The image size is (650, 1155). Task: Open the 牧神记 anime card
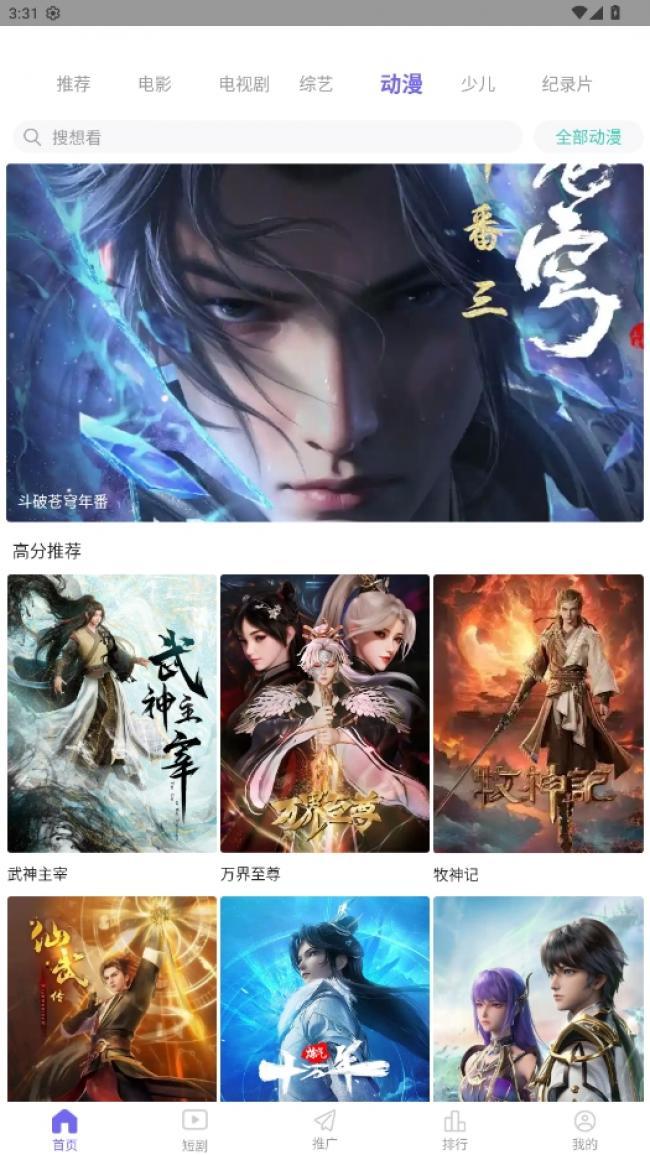[537, 713]
